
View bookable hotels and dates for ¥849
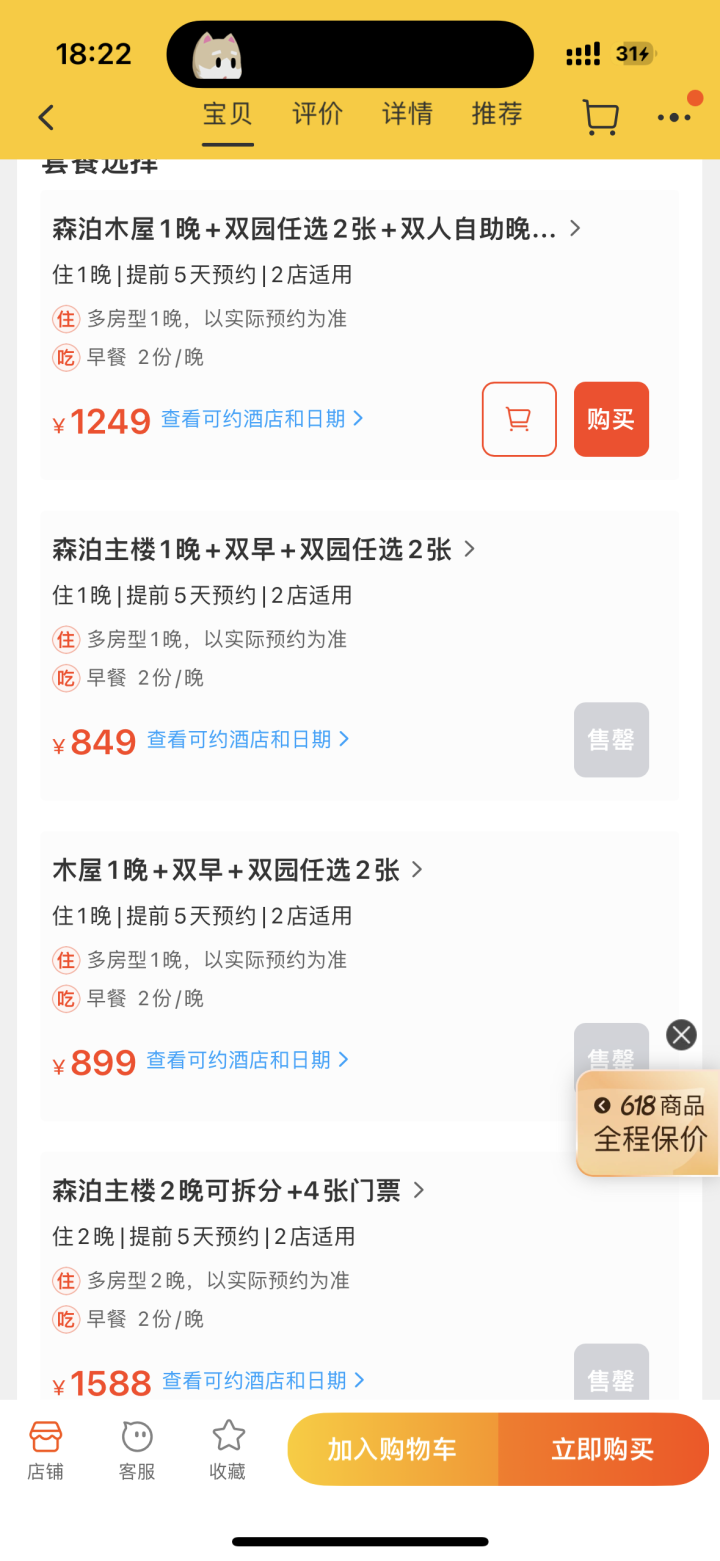point(248,739)
